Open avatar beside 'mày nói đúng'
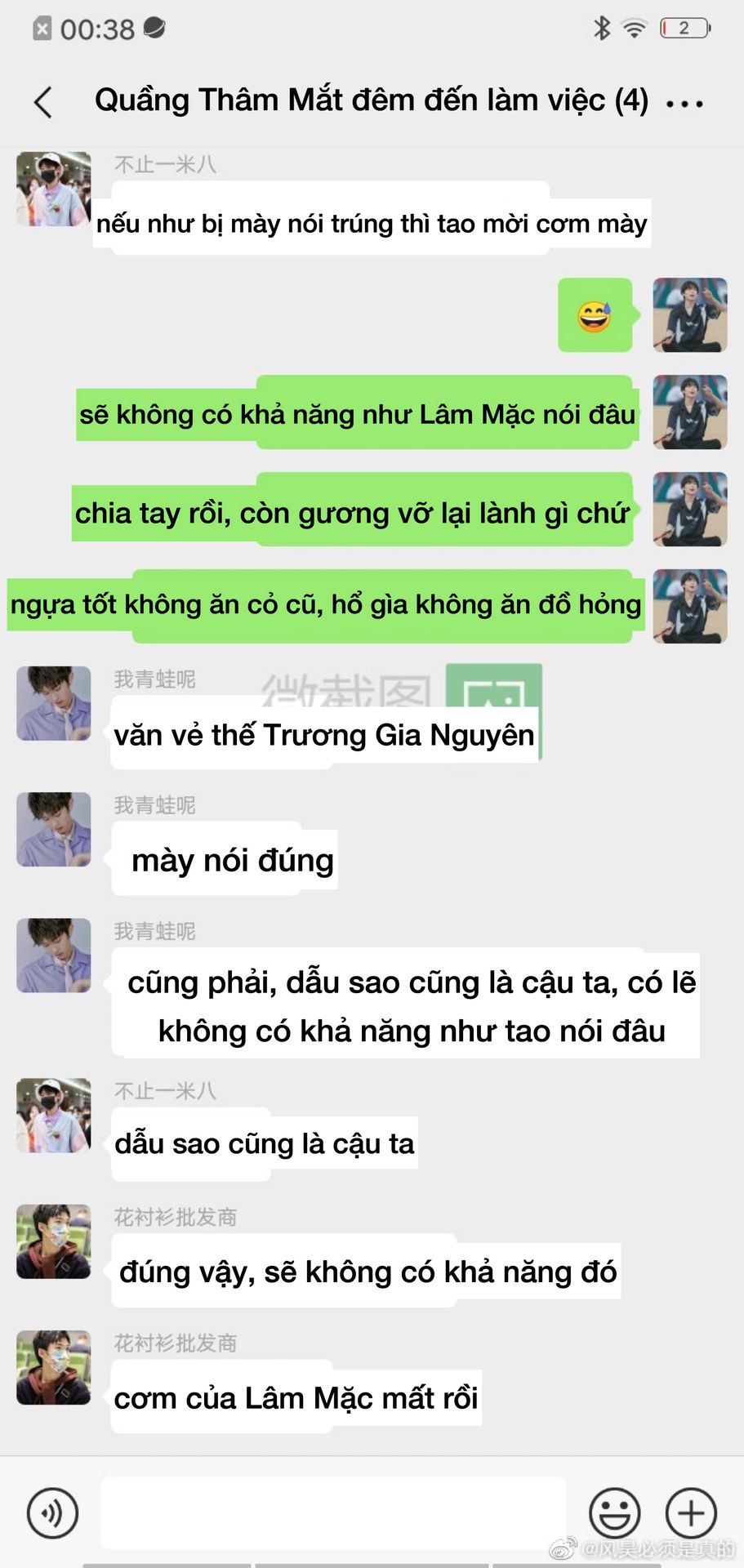Screen dimensions: 744x1568 54,829
